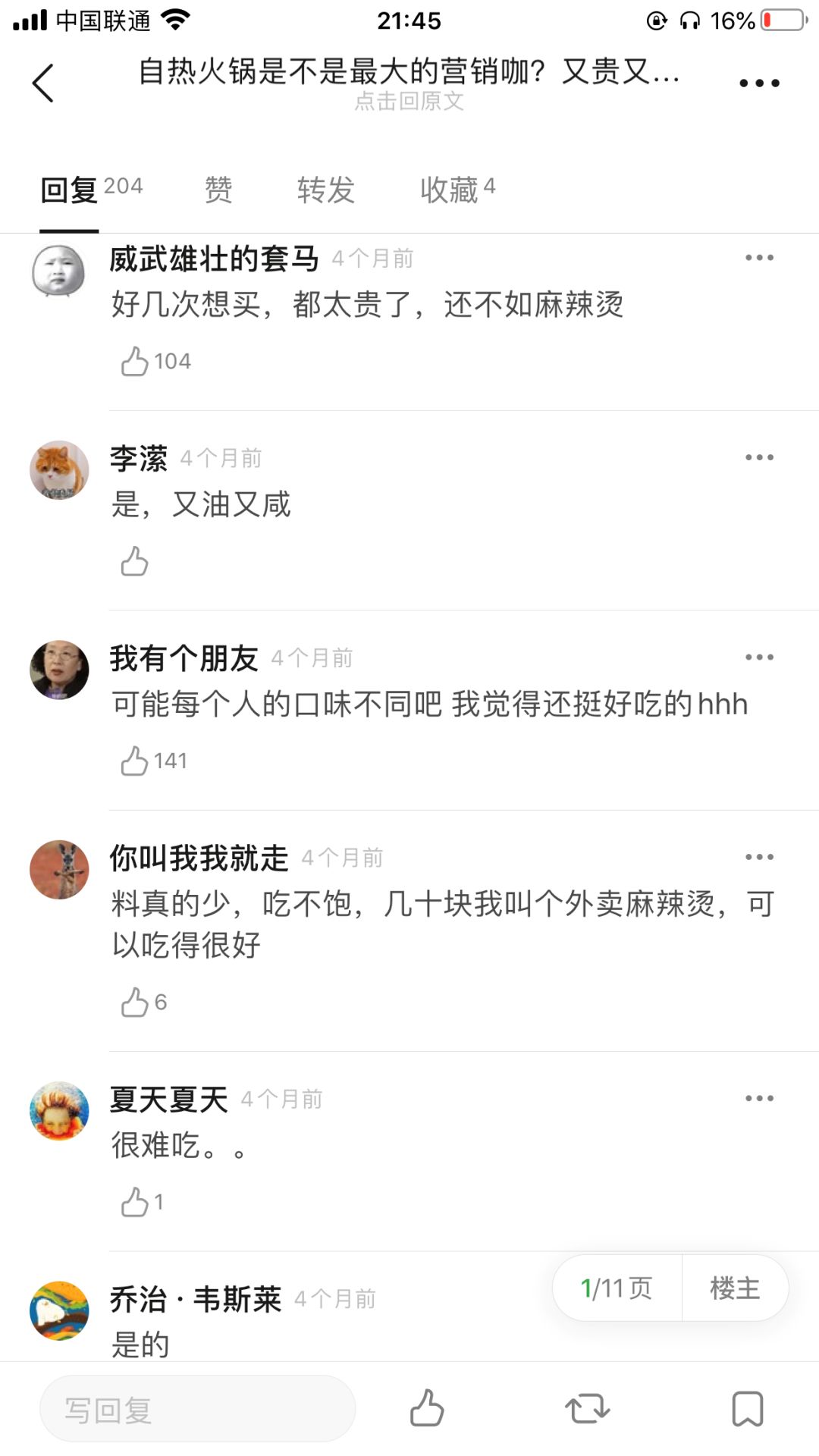Like 李潆's comment
Image resolution: width=819 pixels, height=1456 pixels.
[134, 561]
